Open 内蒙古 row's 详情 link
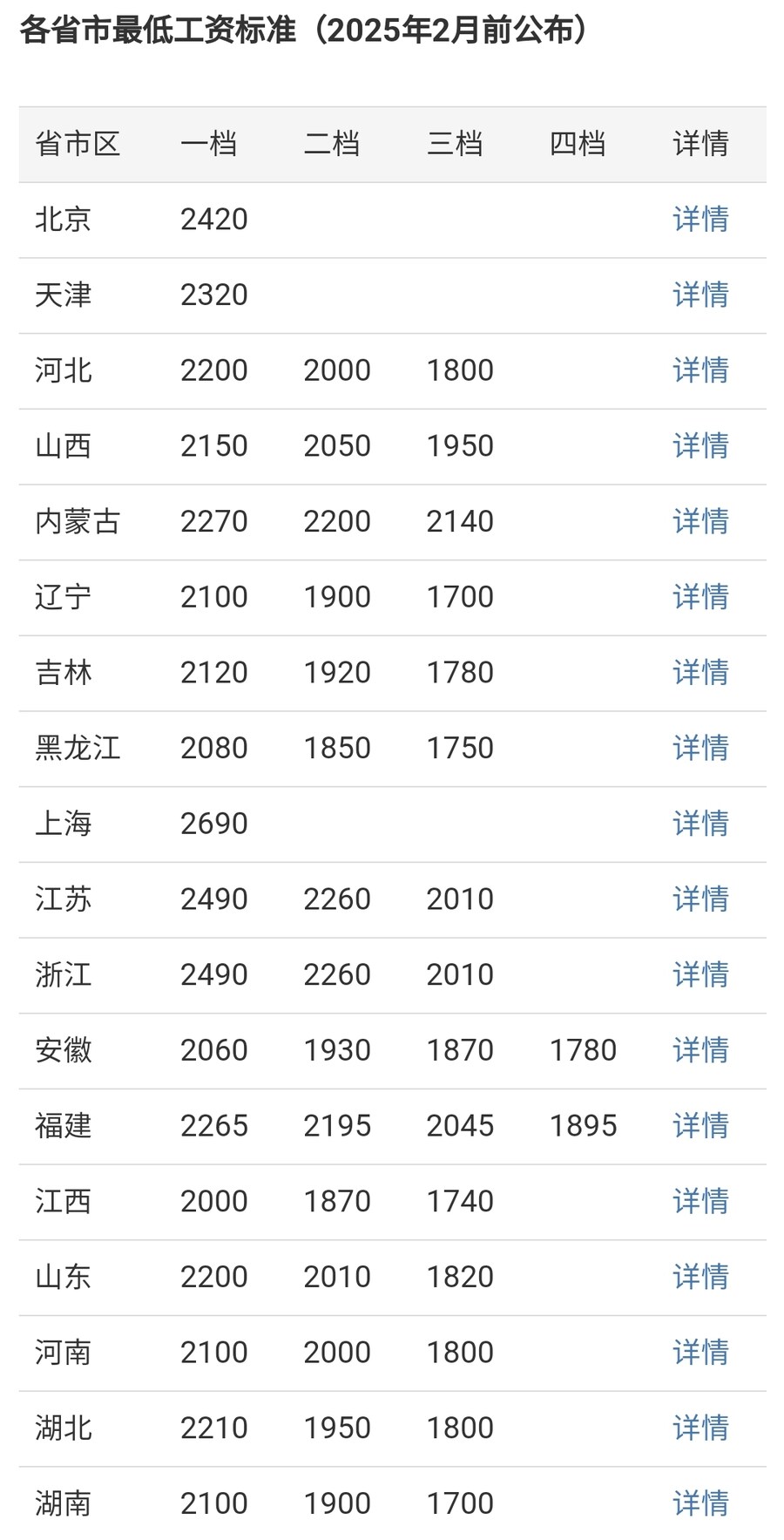 tap(700, 521)
